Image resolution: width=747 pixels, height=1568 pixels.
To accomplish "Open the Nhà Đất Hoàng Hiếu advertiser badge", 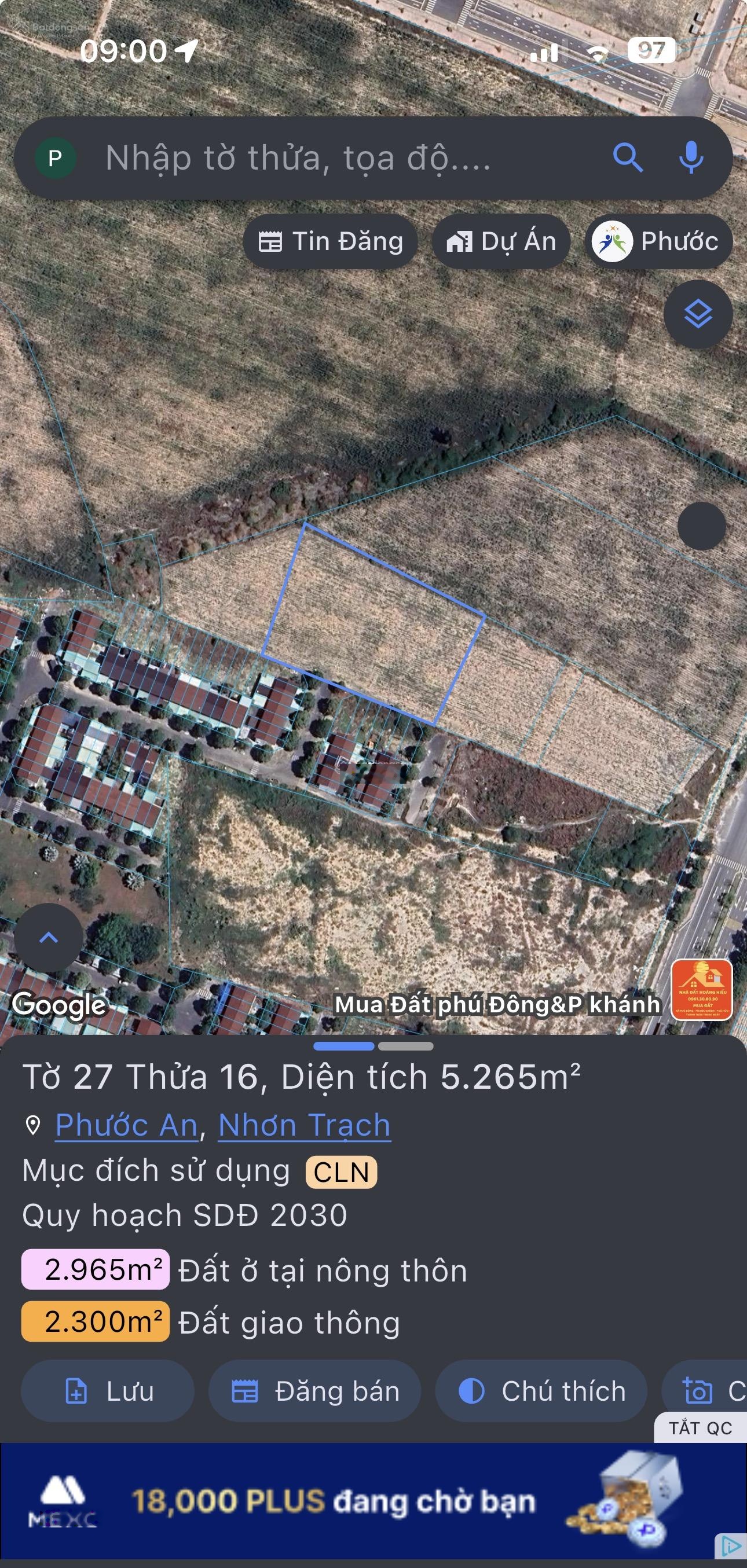I will pos(701,990).
